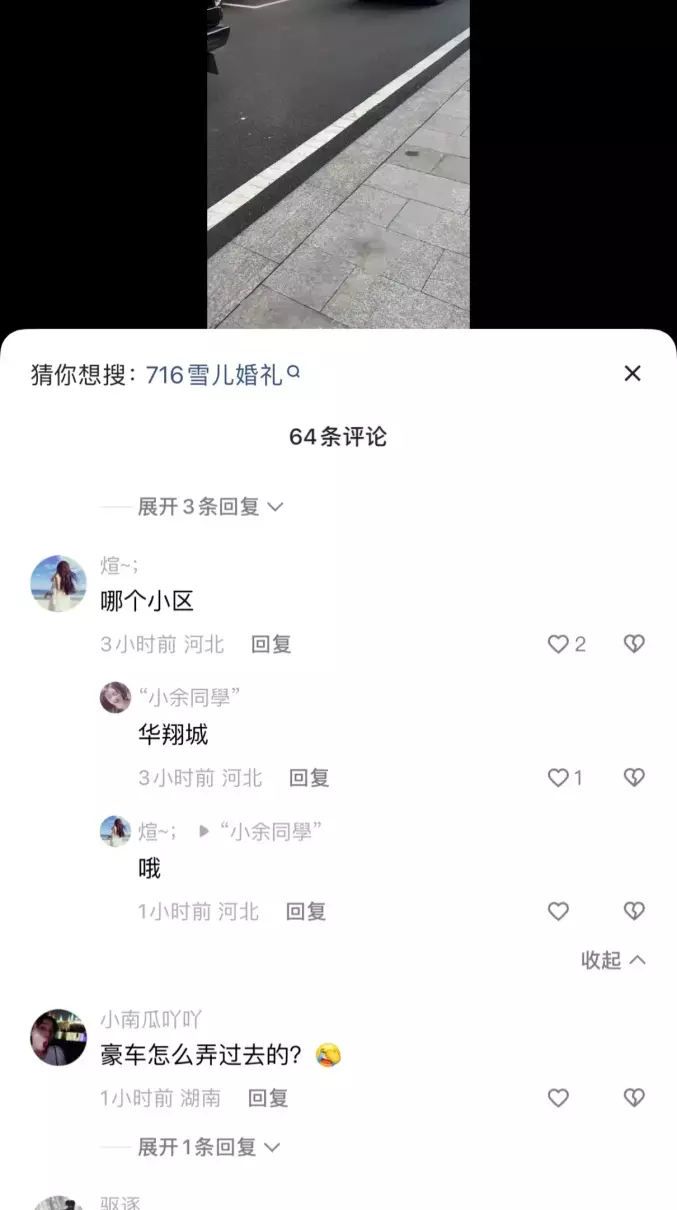Expand 展开1条回复 under 小南瓜吖吖
This screenshot has height=1210, width=677.
click(209, 1147)
